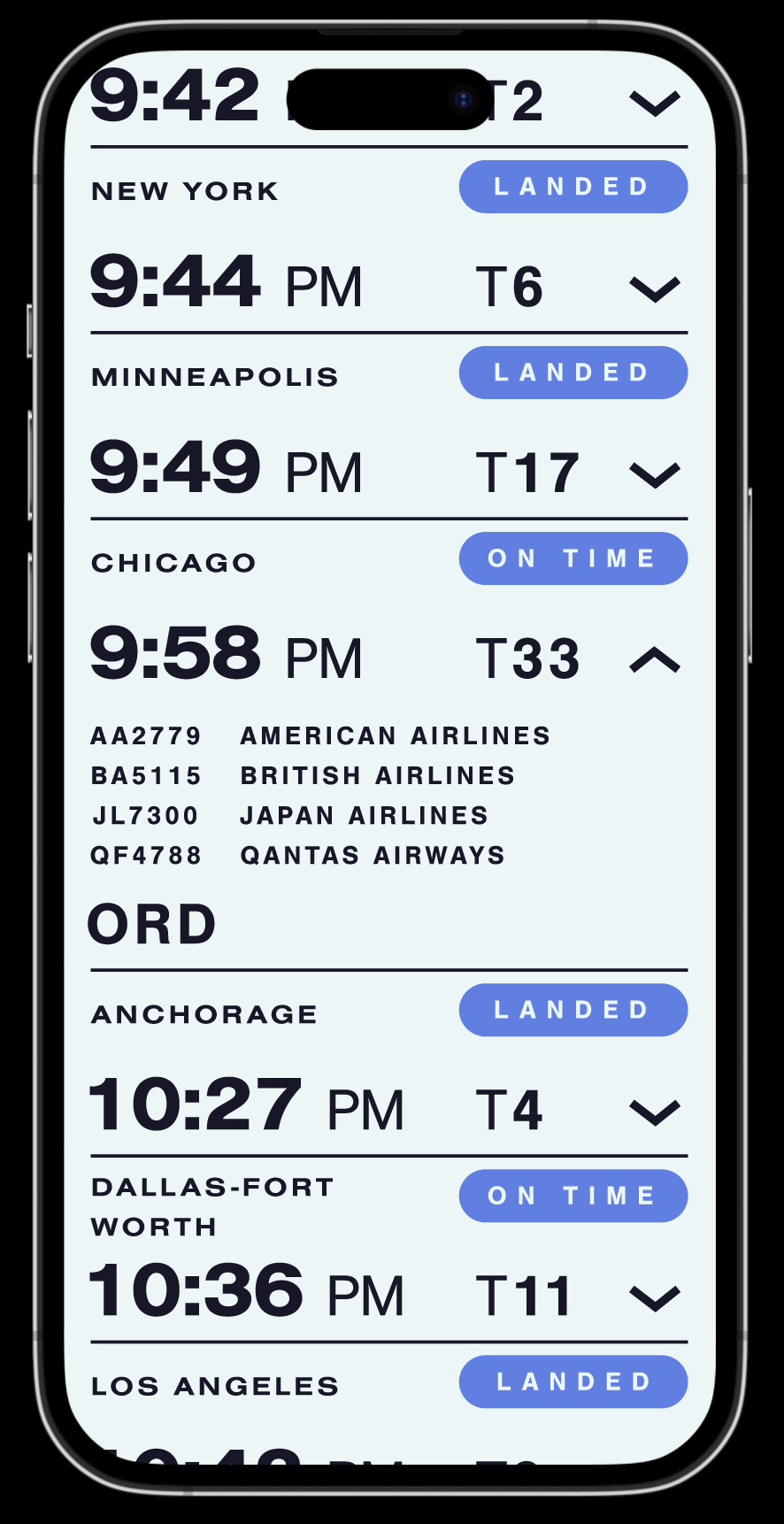Viewport: 784px width, 1524px height.
Task: Collapse the 9:58 PM Chicago T33 flight
Action: pos(655,660)
